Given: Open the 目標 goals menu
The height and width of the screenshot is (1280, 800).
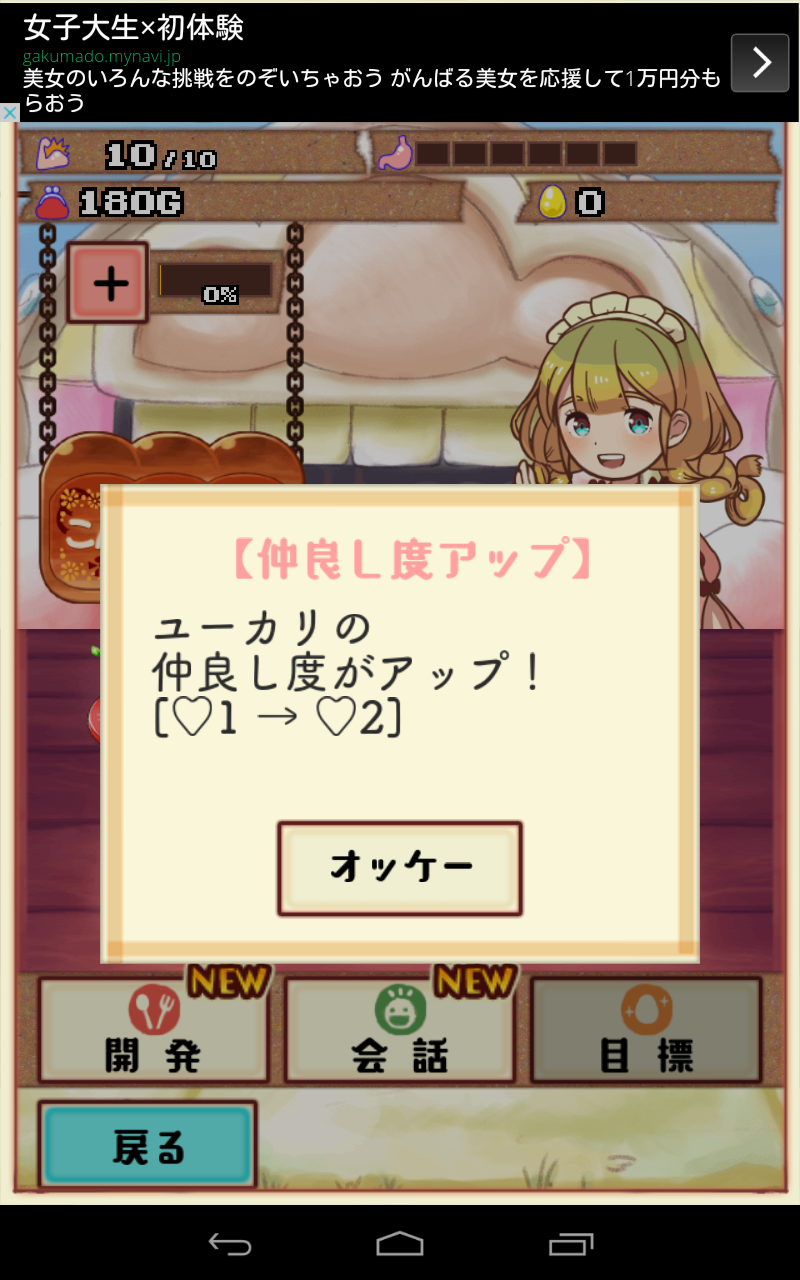Looking at the screenshot, I should tap(646, 1031).
